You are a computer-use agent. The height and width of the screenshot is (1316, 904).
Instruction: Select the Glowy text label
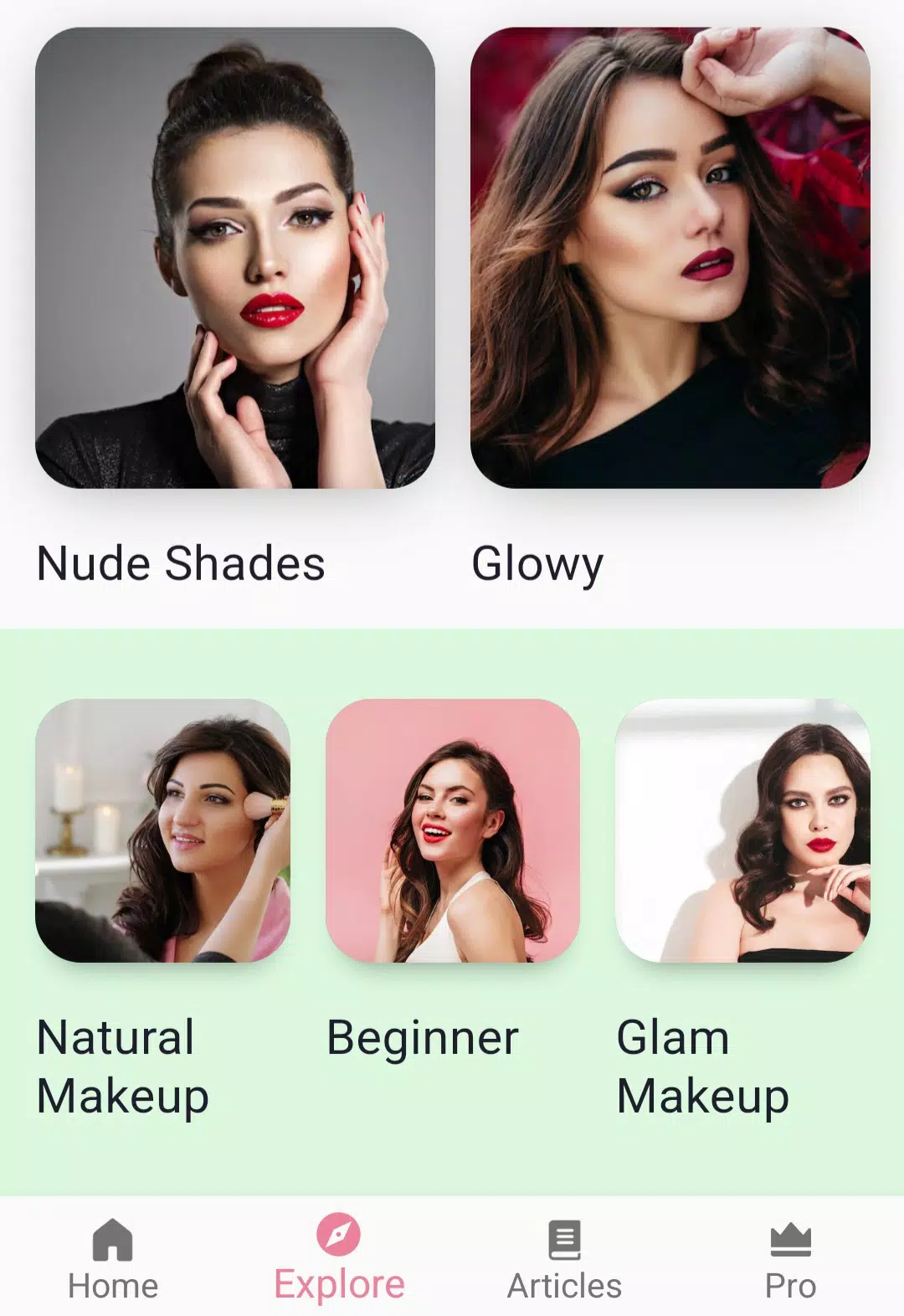pyautogui.click(x=536, y=563)
